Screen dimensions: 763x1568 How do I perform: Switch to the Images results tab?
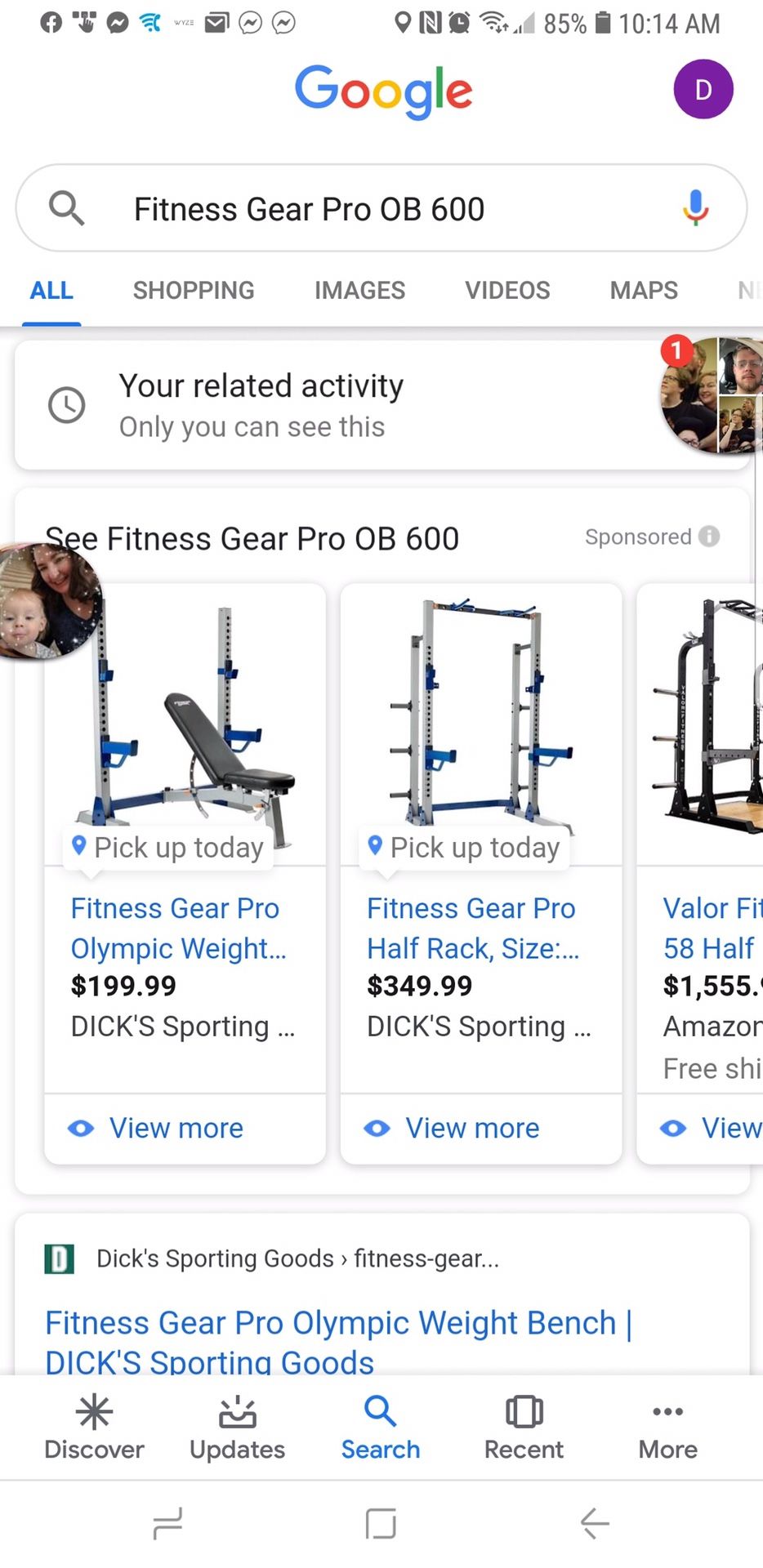[359, 291]
